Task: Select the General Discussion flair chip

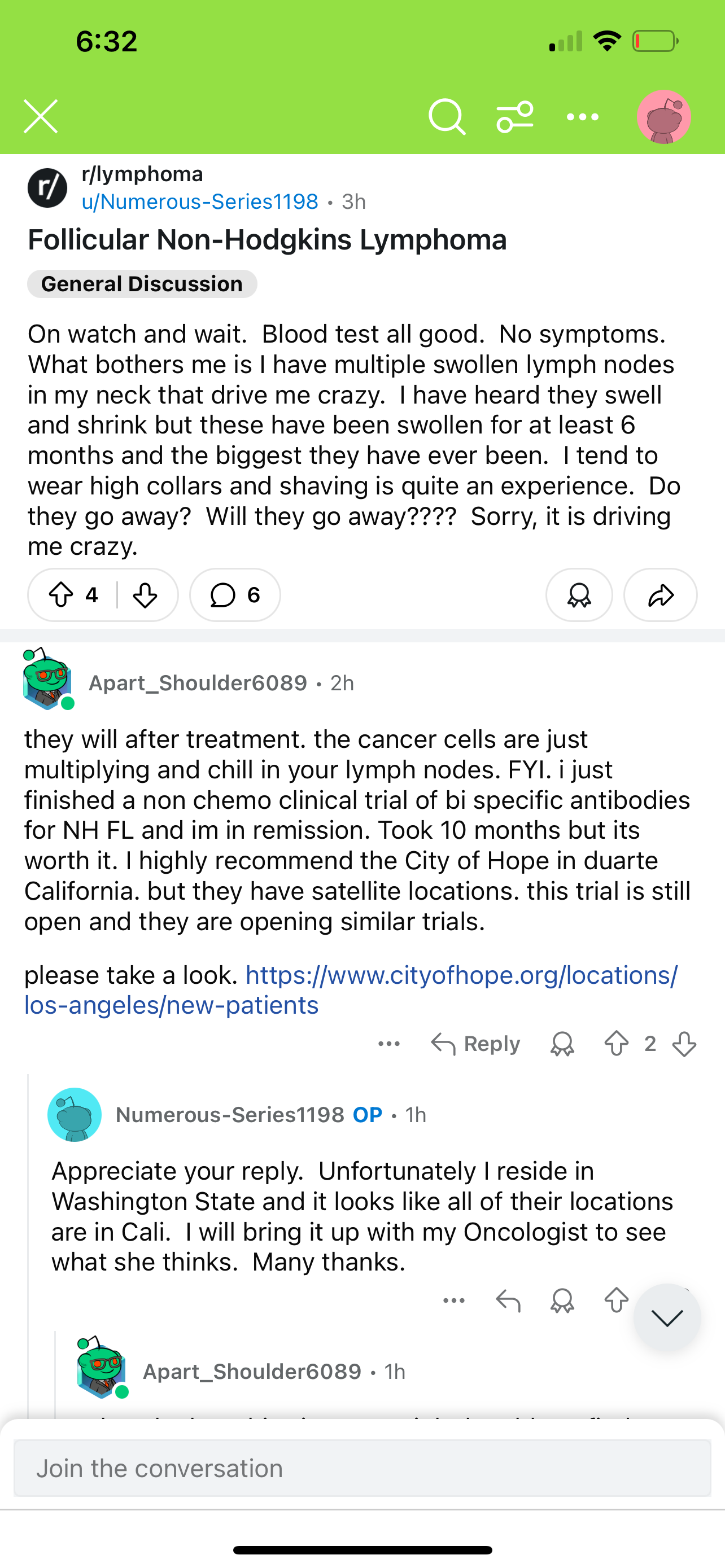Action: click(x=142, y=284)
